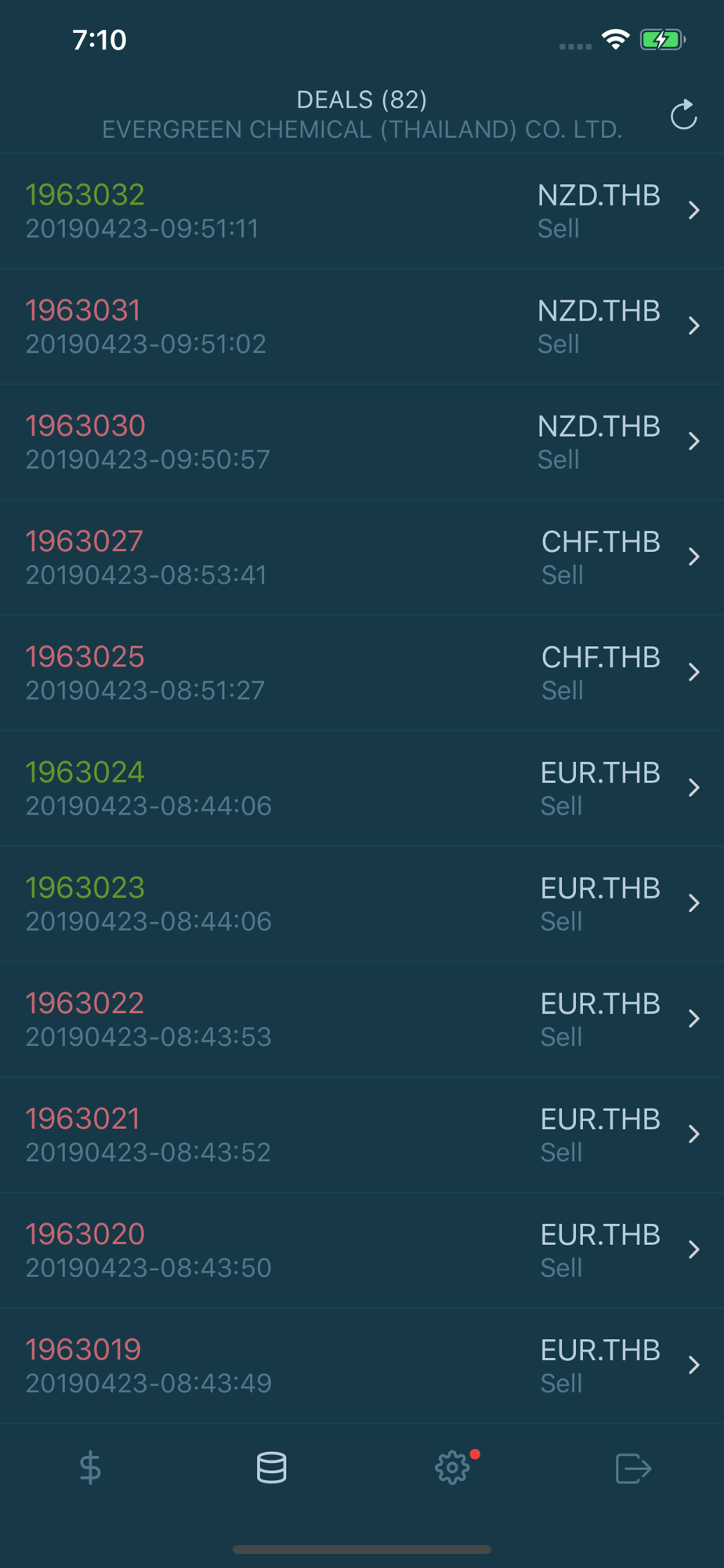Viewport: 724px width, 1568px height.
Task: Open deal 1963020
Action: (362, 1250)
